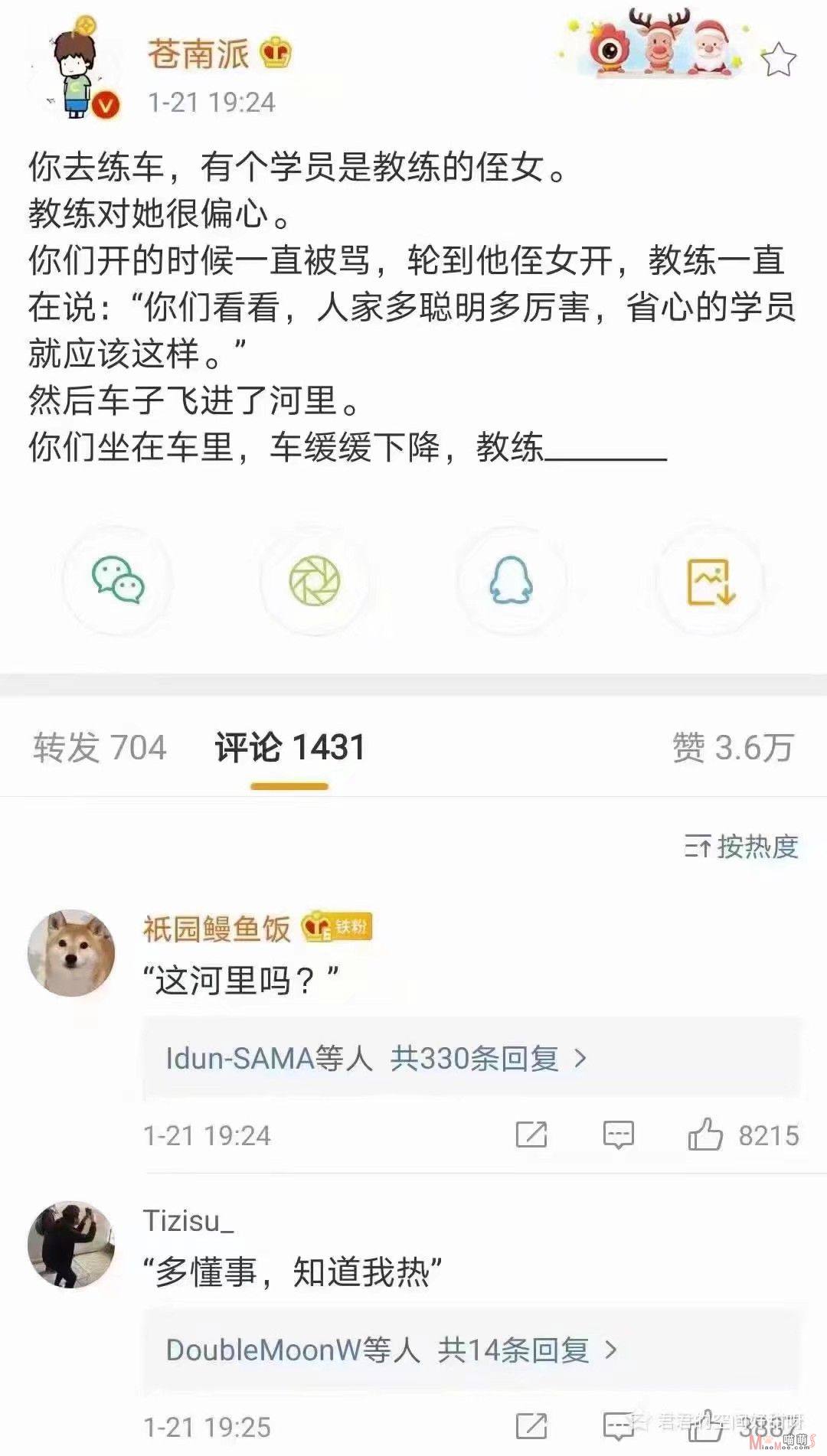Image resolution: width=827 pixels, height=1456 pixels.
Task: Favorite the post with the star icon
Action: tap(778, 60)
